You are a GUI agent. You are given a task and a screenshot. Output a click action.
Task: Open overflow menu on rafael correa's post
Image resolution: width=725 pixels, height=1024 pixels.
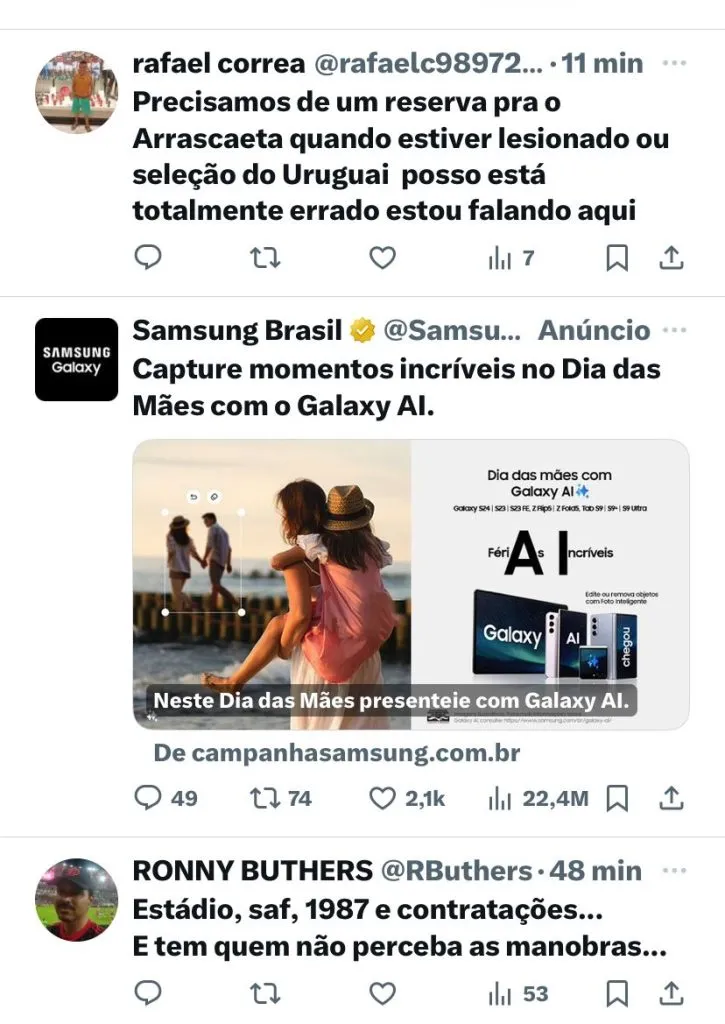point(675,63)
